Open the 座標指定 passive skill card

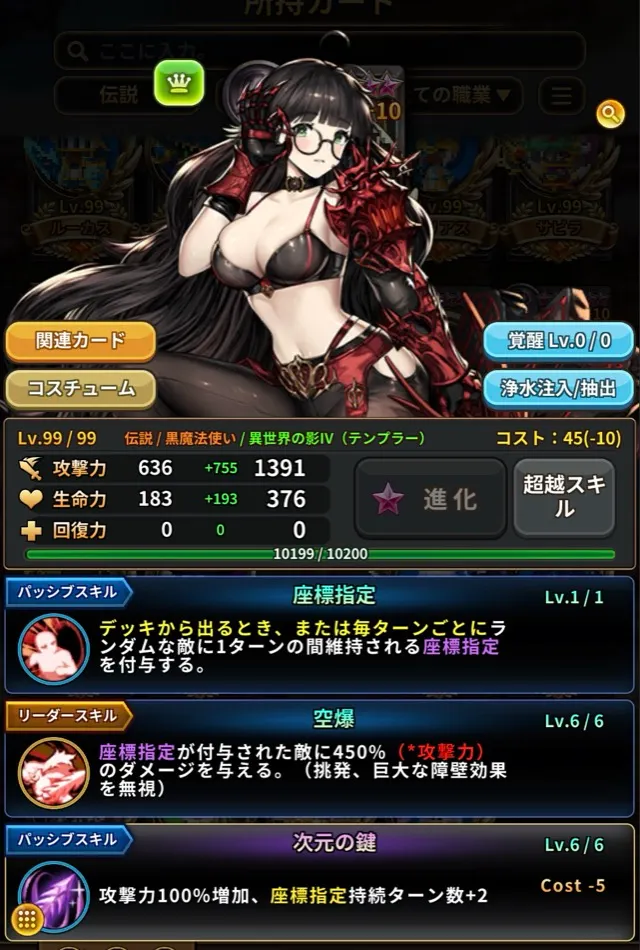coord(320,637)
